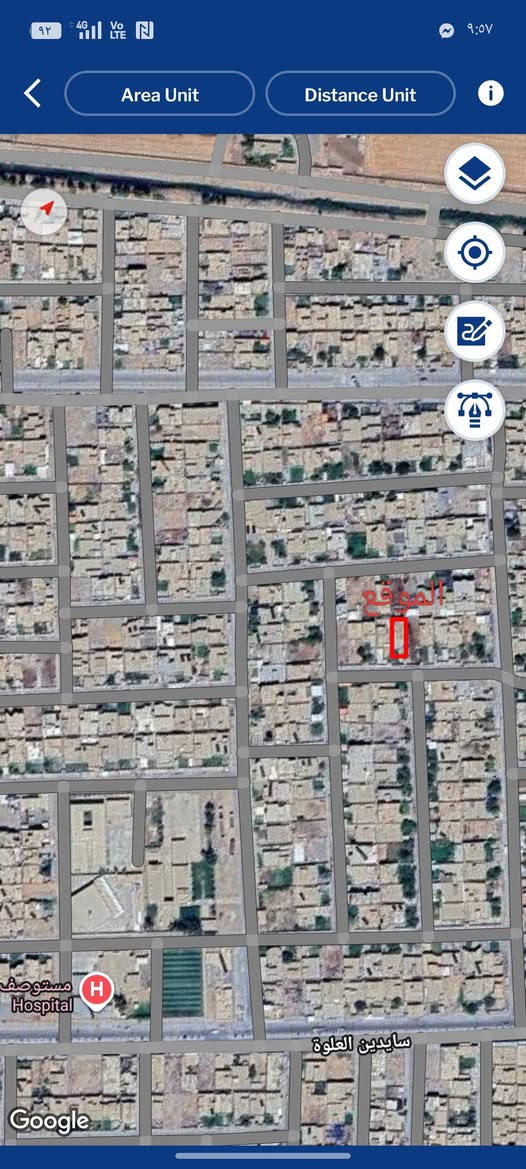
Task: Open the Distance Unit selector
Action: click(360, 94)
